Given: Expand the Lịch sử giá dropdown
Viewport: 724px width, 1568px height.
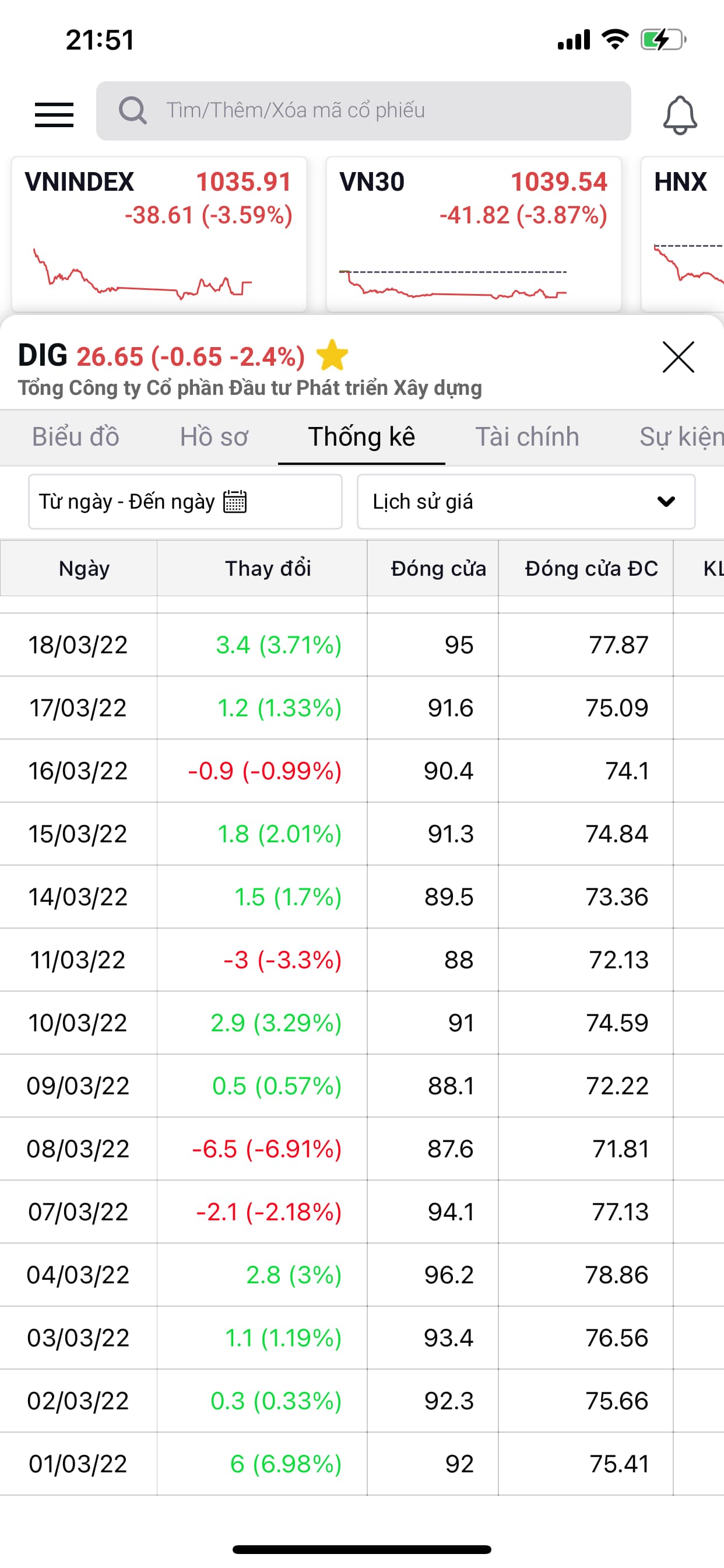Looking at the screenshot, I should pos(526,502).
